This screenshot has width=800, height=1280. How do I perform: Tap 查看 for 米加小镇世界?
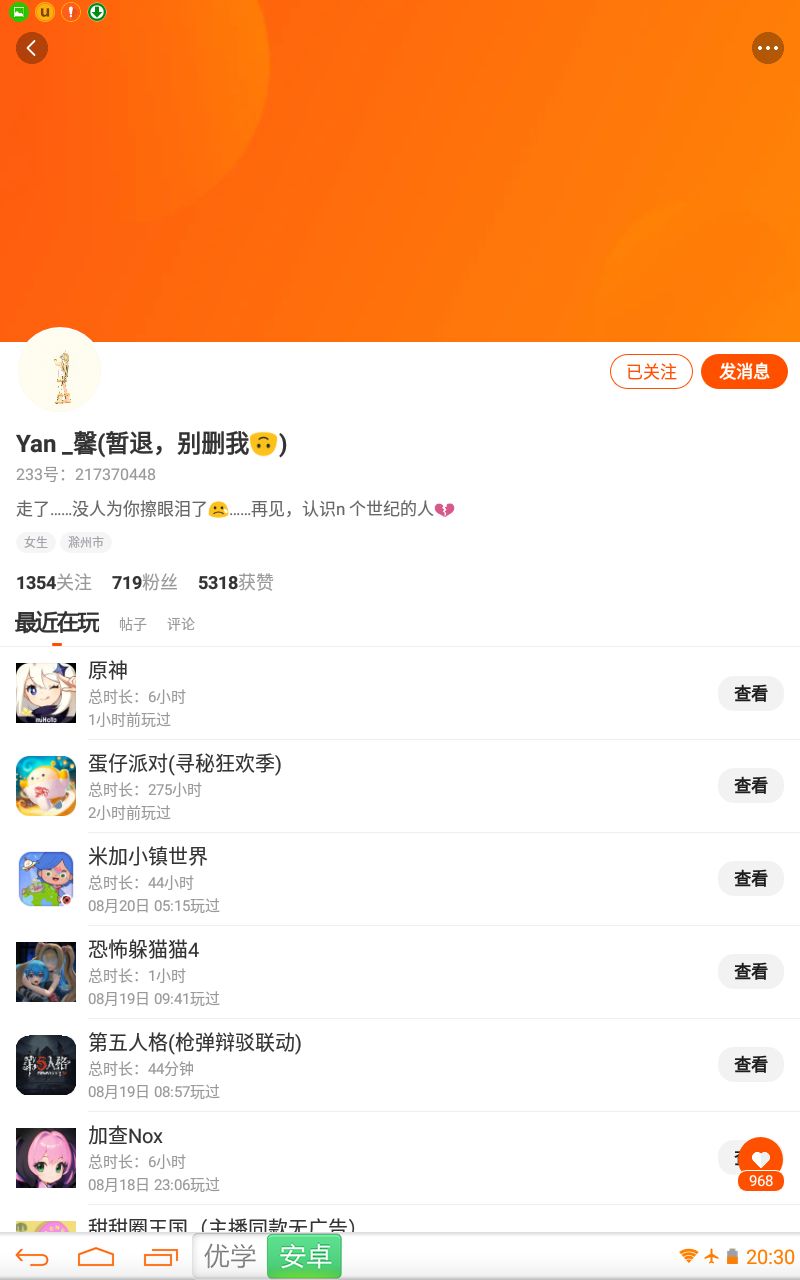(x=751, y=879)
